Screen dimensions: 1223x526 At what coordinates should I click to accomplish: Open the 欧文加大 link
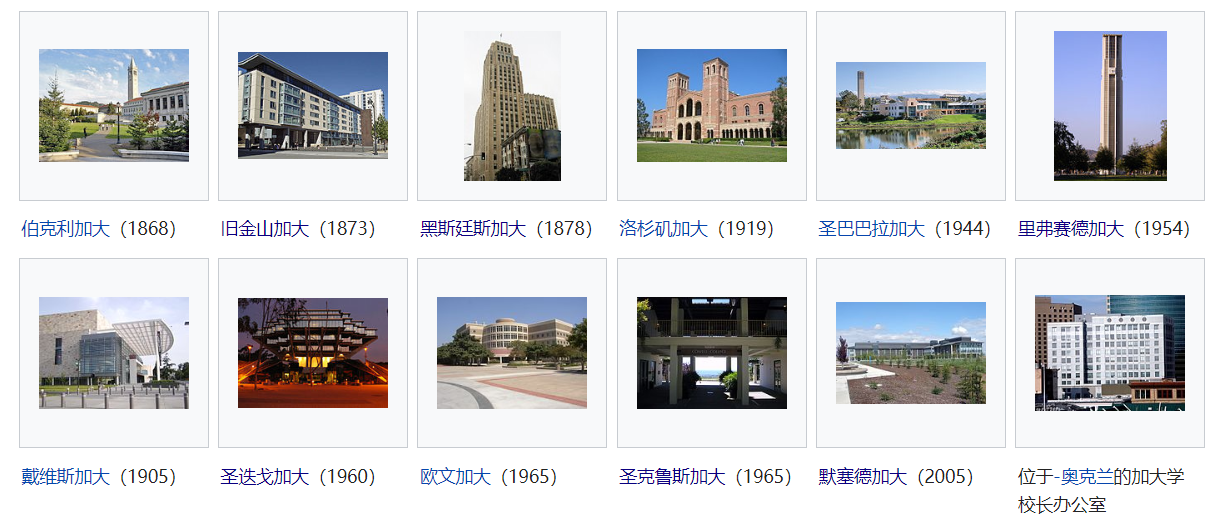point(455,477)
